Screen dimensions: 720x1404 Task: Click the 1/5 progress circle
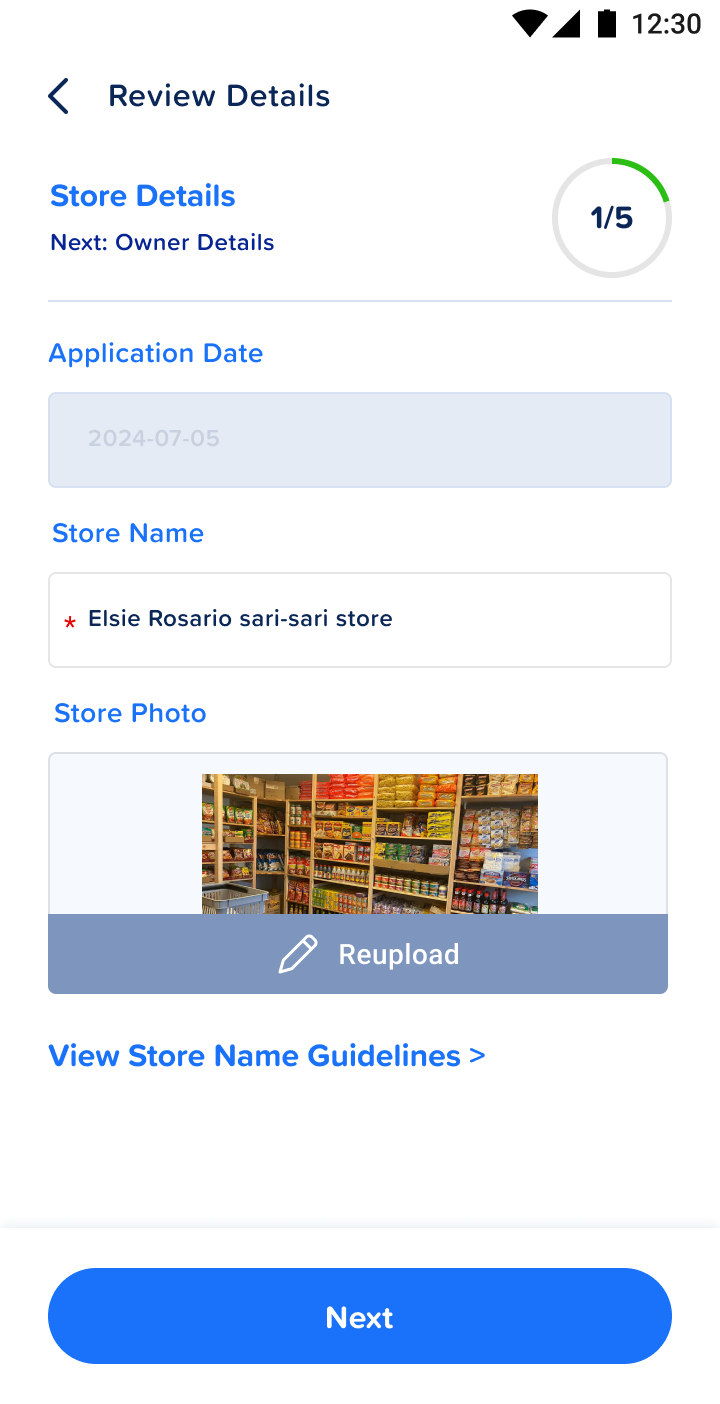click(611, 217)
